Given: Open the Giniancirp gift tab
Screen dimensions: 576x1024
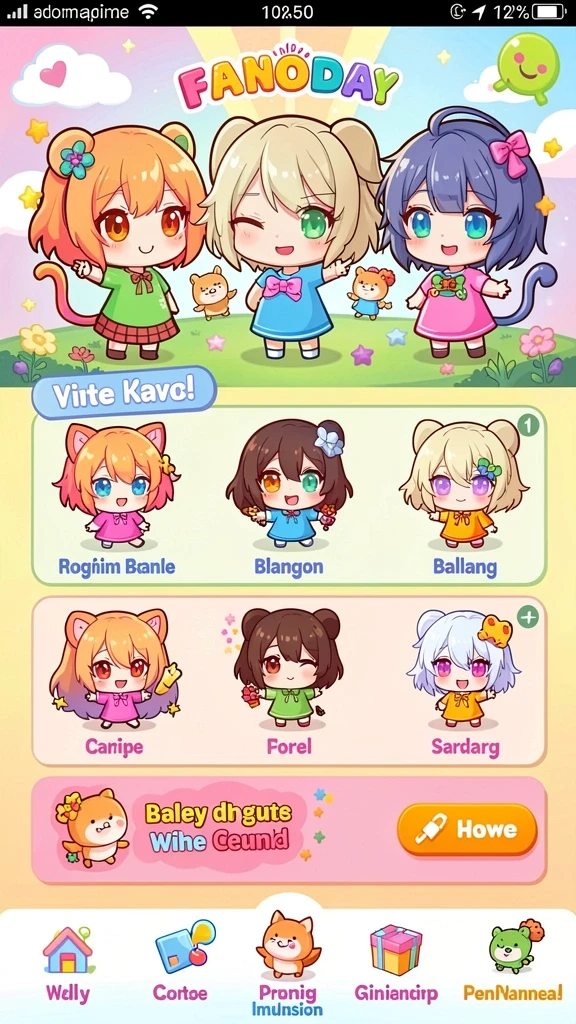Looking at the screenshot, I should coord(398,964).
